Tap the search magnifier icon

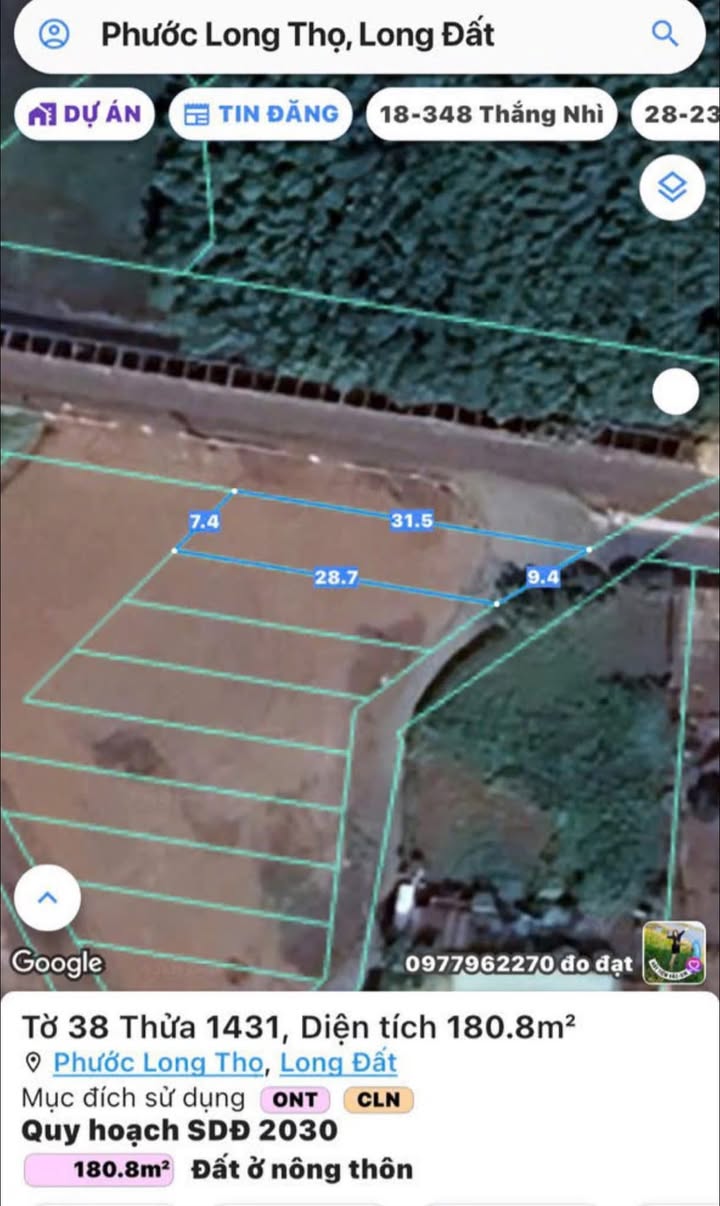pyautogui.click(x=665, y=34)
